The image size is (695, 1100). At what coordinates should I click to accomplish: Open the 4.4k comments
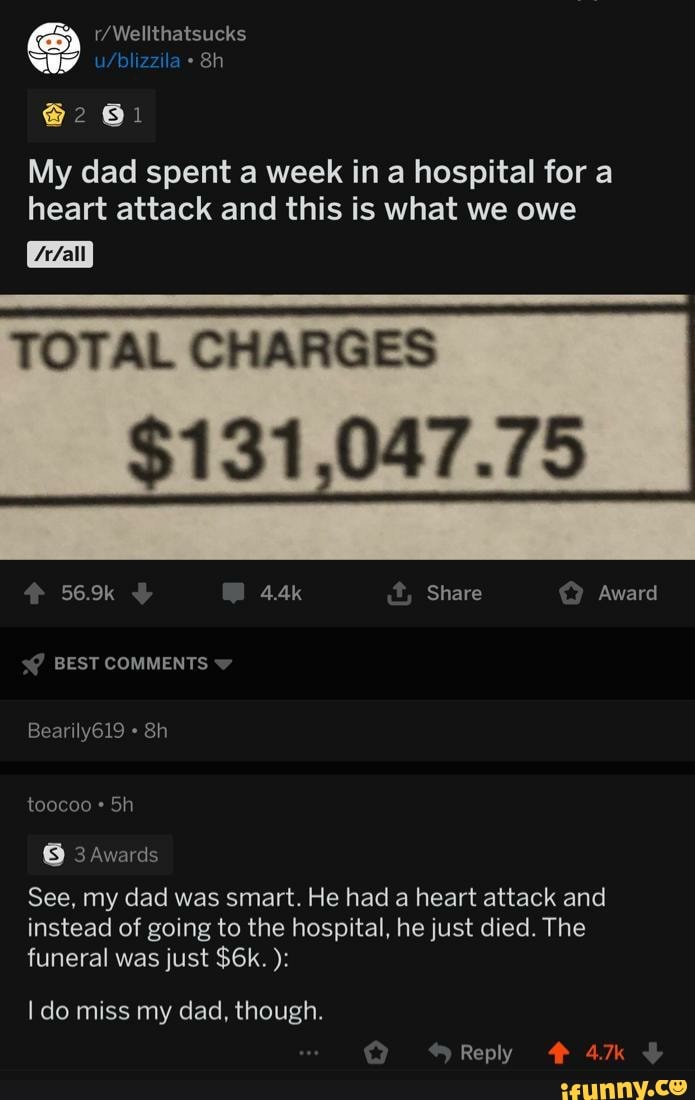264,594
